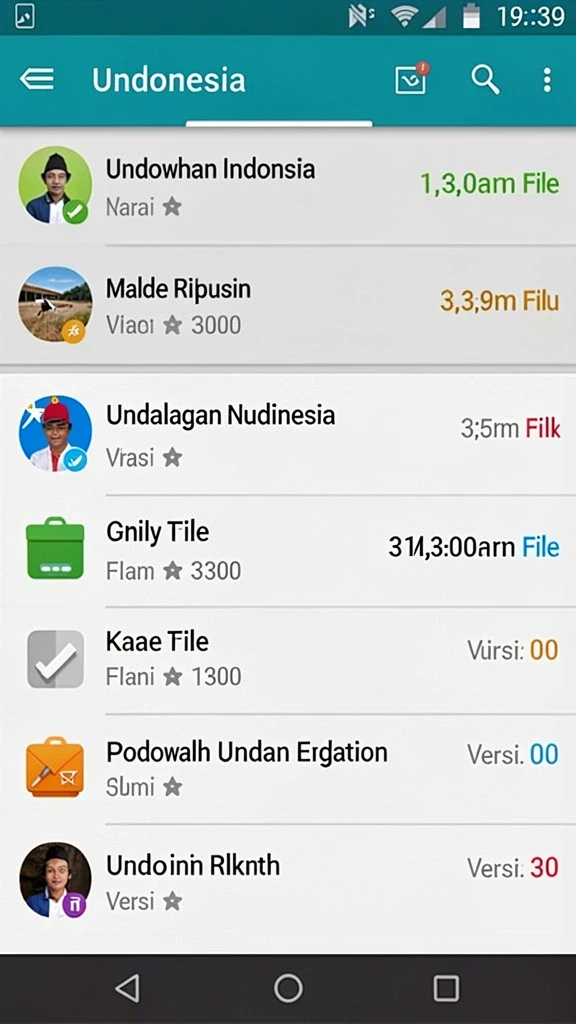
Task: Open the Undowhan Indonsia row
Action: click(x=288, y=186)
